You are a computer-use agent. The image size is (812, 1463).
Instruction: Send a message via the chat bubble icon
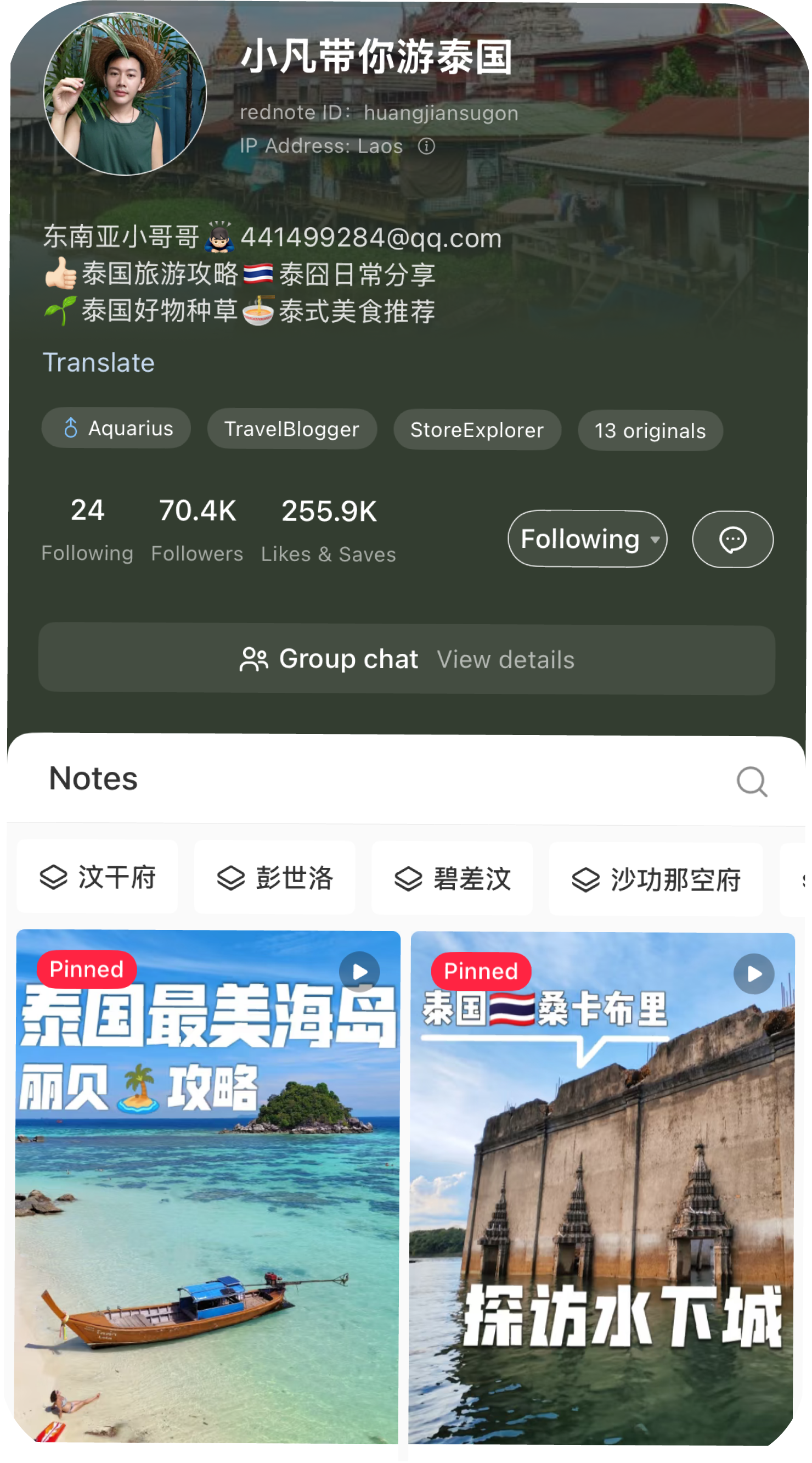[732, 540]
